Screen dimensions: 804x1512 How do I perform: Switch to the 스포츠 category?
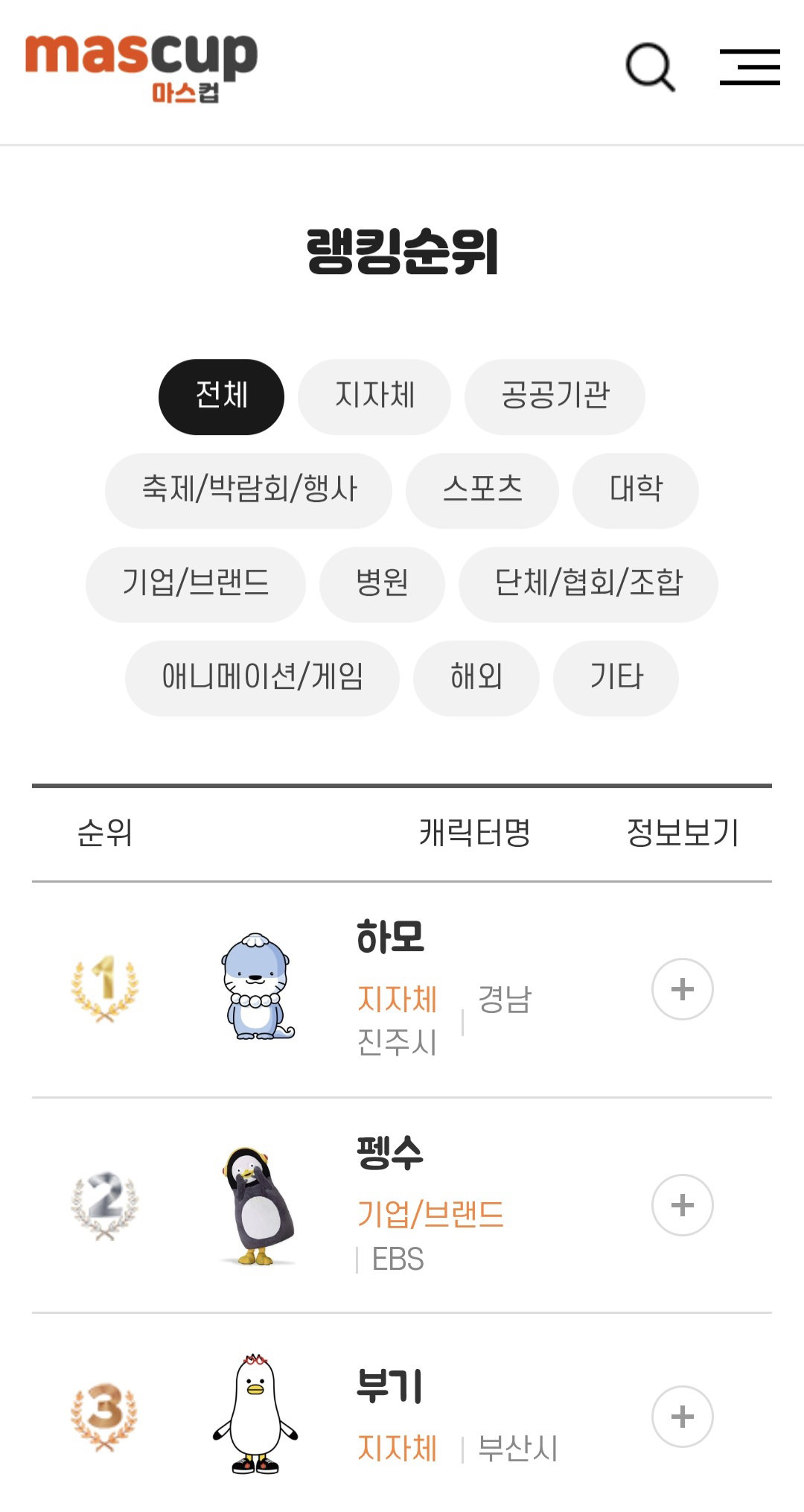pos(482,491)
